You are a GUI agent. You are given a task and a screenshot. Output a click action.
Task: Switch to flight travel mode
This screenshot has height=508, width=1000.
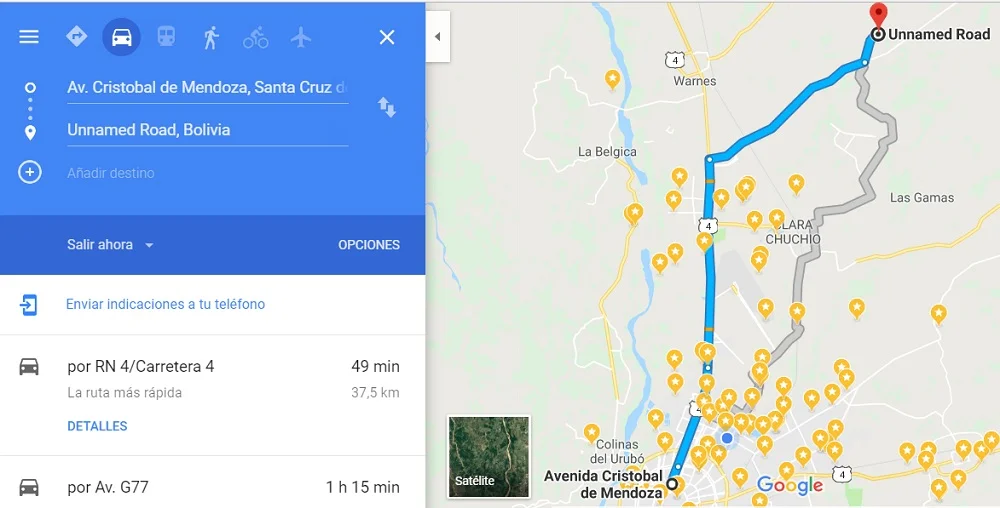click(301, 37)
